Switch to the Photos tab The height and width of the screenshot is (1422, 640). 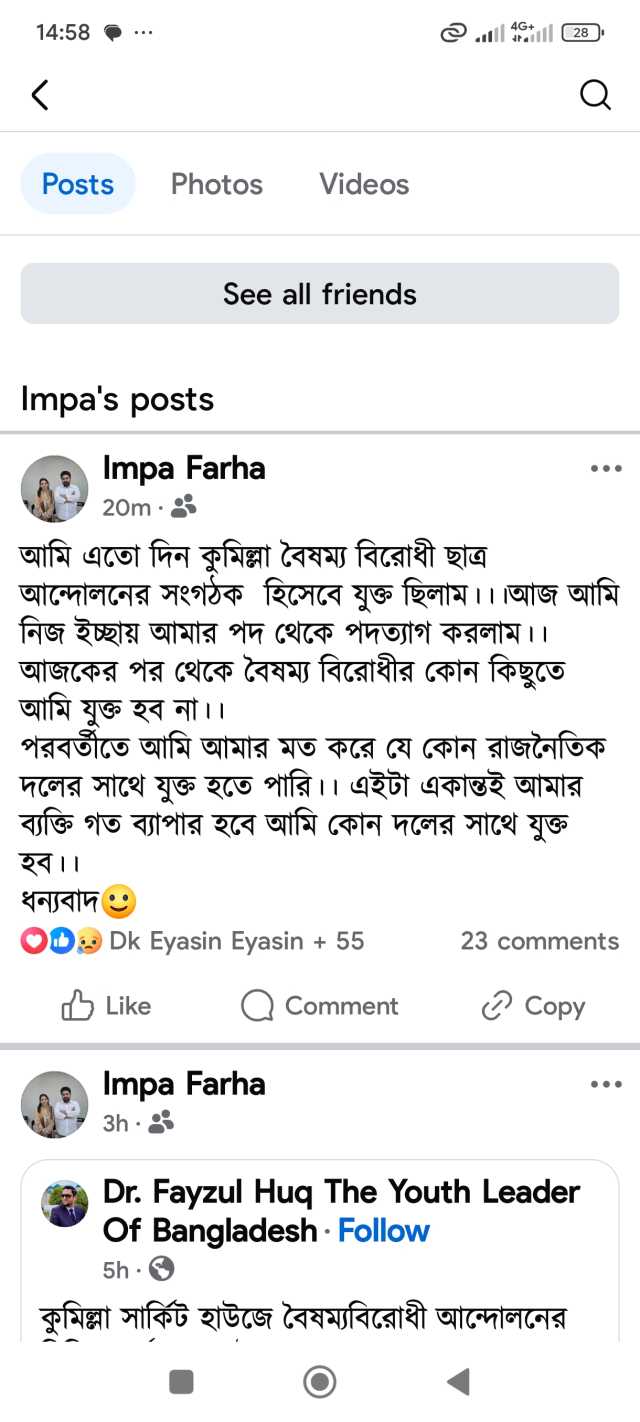217,184
